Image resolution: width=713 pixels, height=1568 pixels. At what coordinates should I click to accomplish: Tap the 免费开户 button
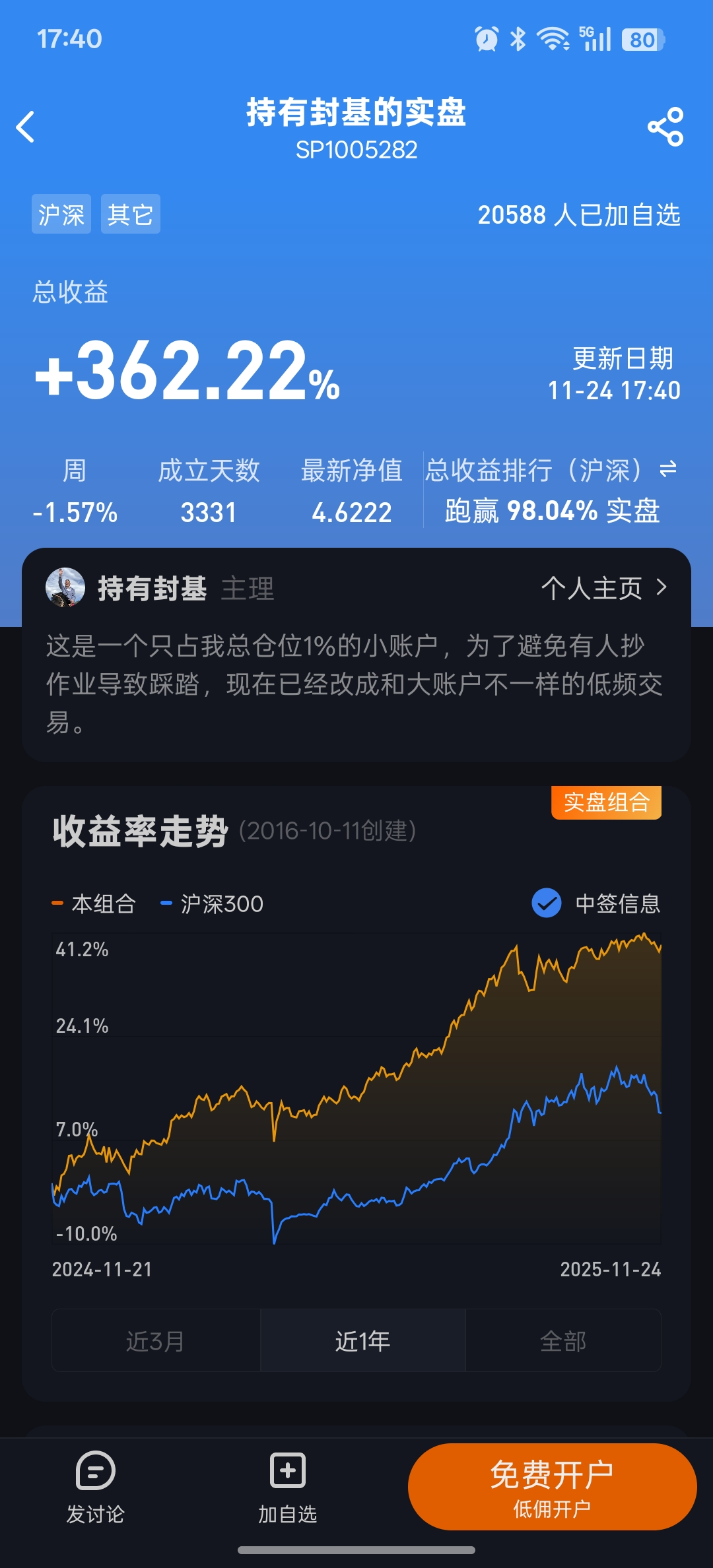point(552,1486)
